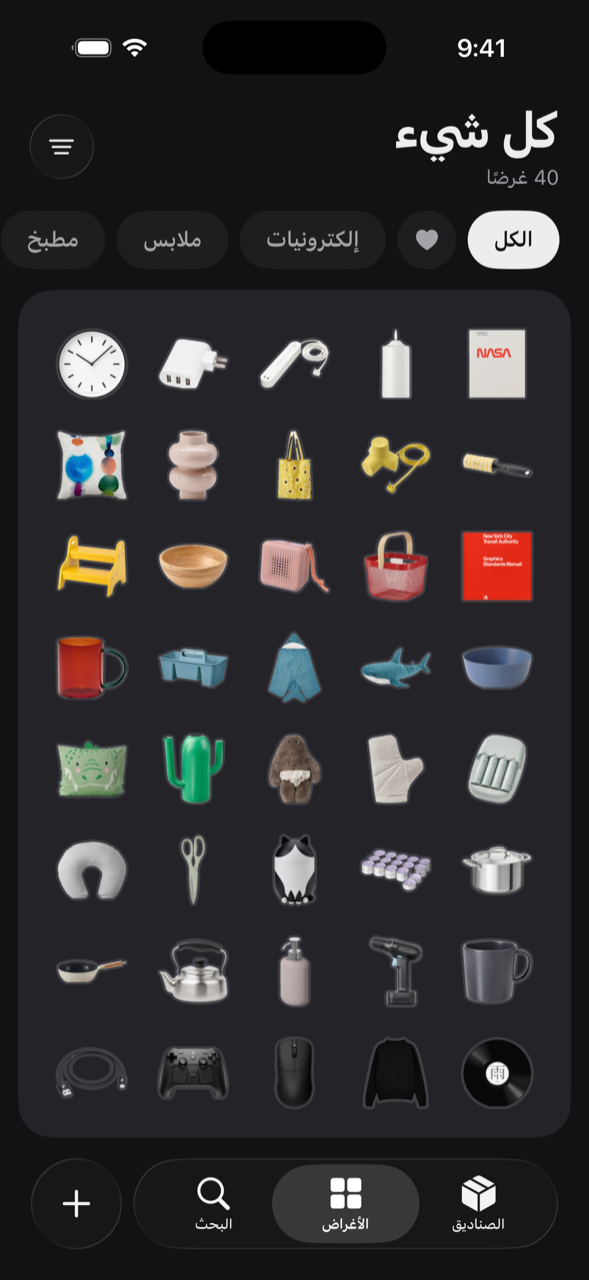Filter by إلكترونيات category
This screenshot has width=589, height=1280.
(x=312, y=240)
